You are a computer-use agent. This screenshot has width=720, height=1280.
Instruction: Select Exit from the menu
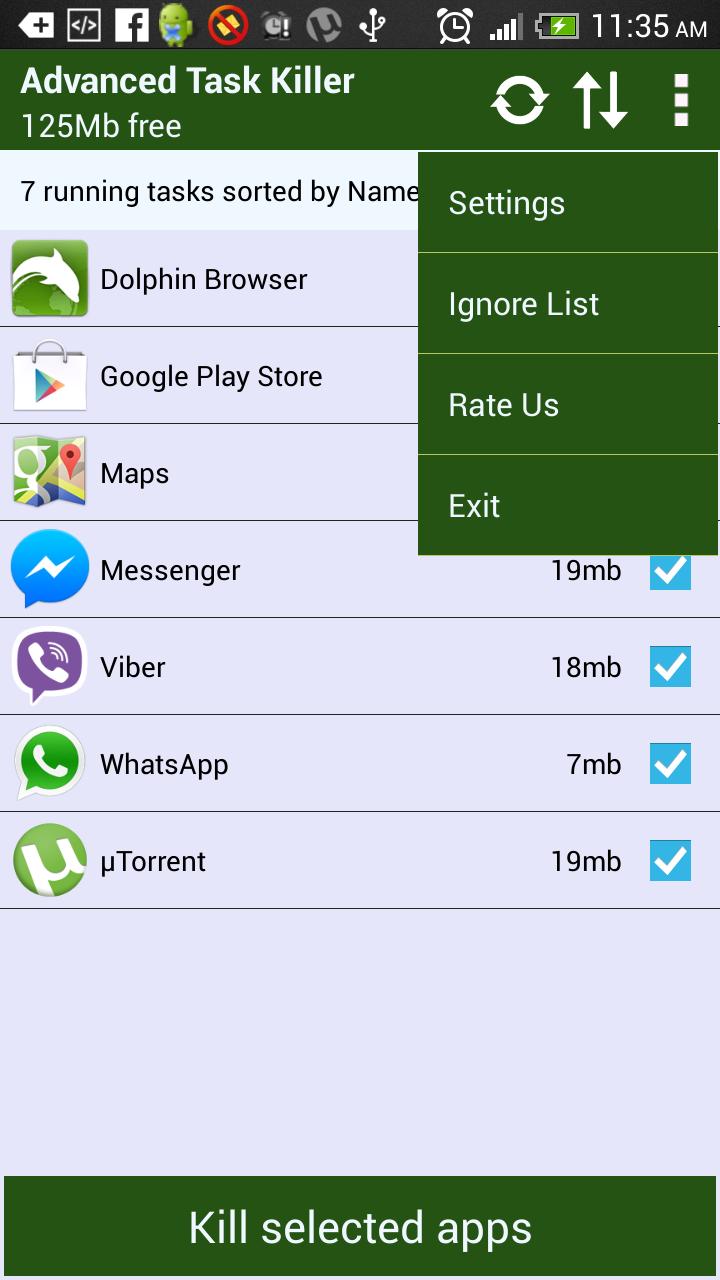[566, 505]
